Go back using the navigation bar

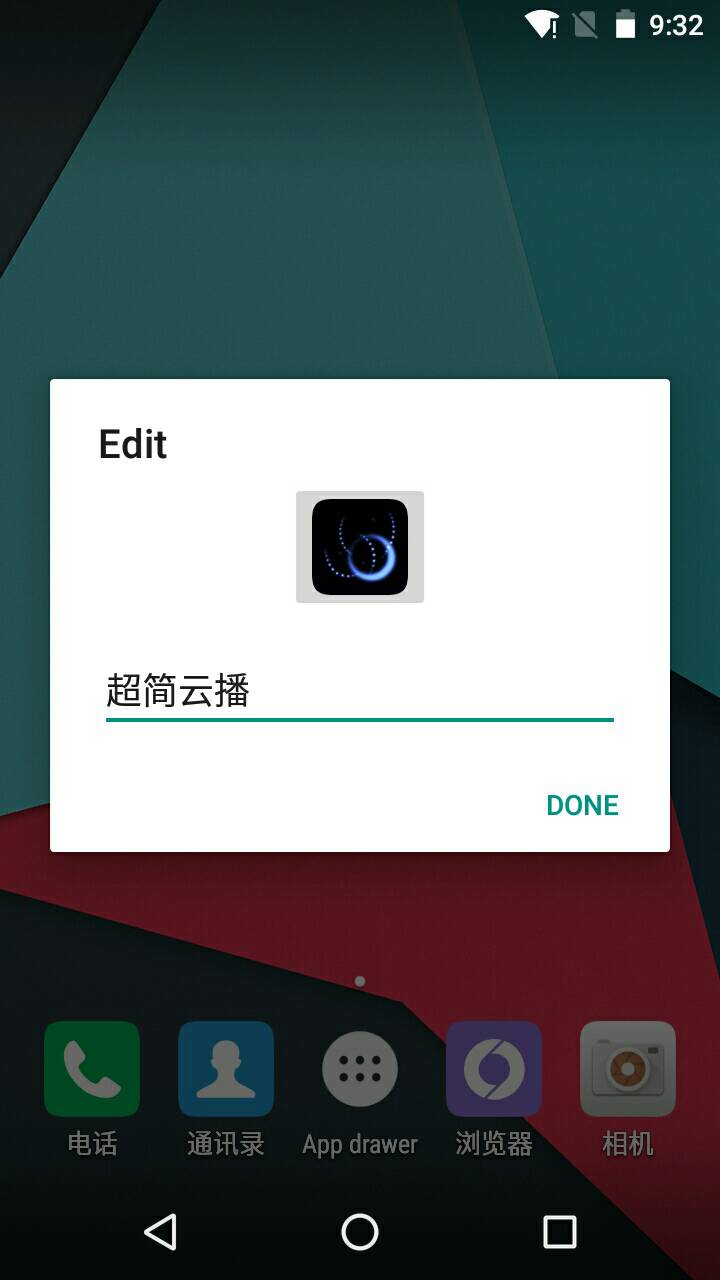pos(161,1232)
